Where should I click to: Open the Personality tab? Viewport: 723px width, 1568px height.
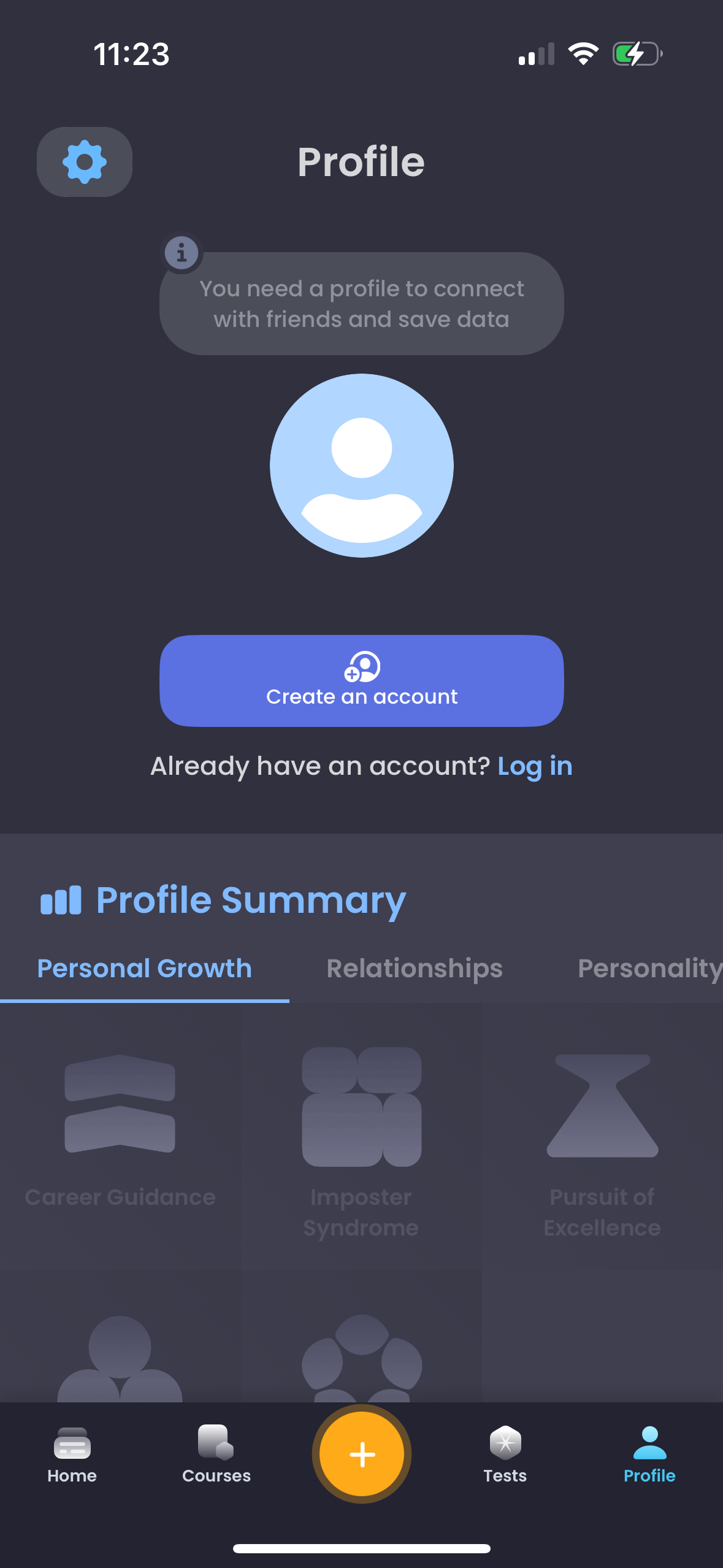point(649,968)
